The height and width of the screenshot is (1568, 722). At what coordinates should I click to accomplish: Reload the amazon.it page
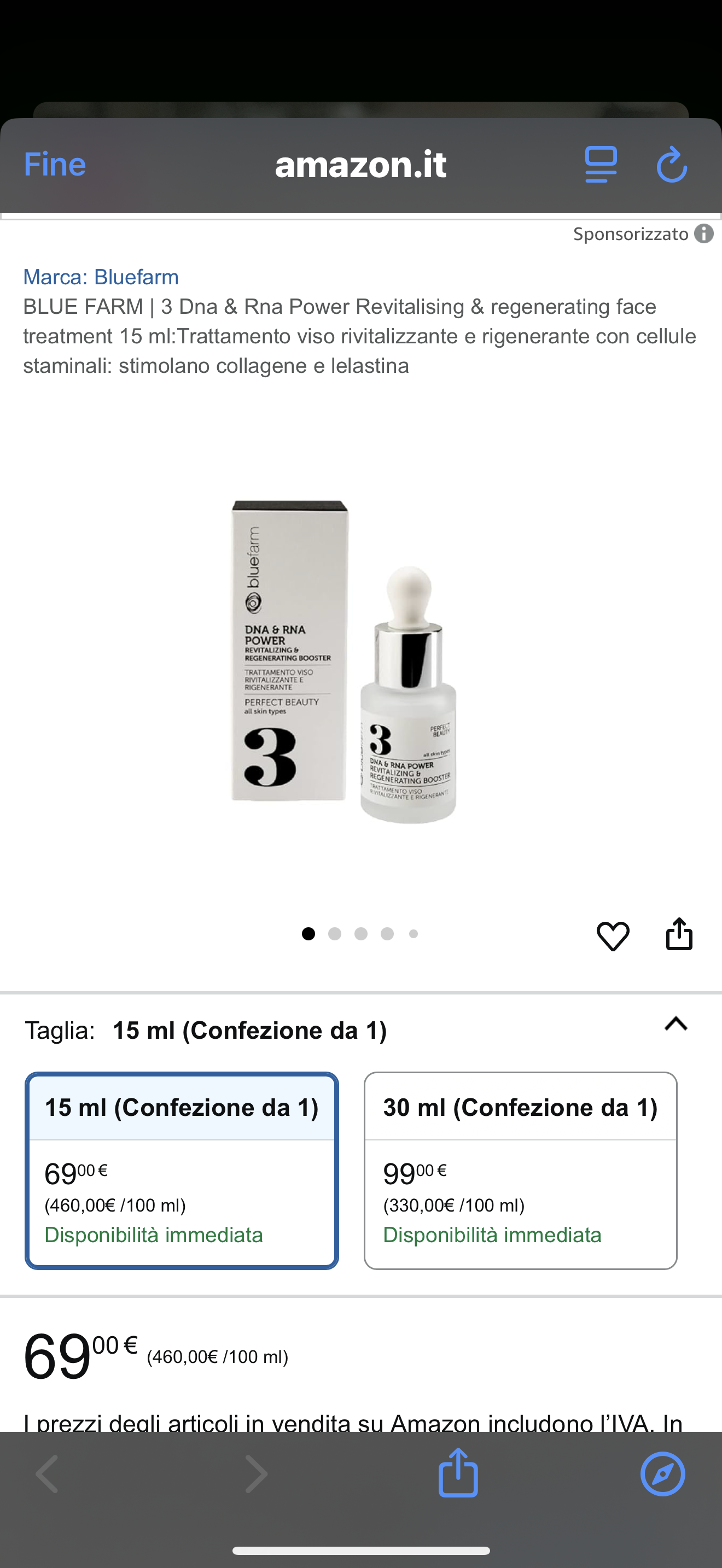coord(672,165)
